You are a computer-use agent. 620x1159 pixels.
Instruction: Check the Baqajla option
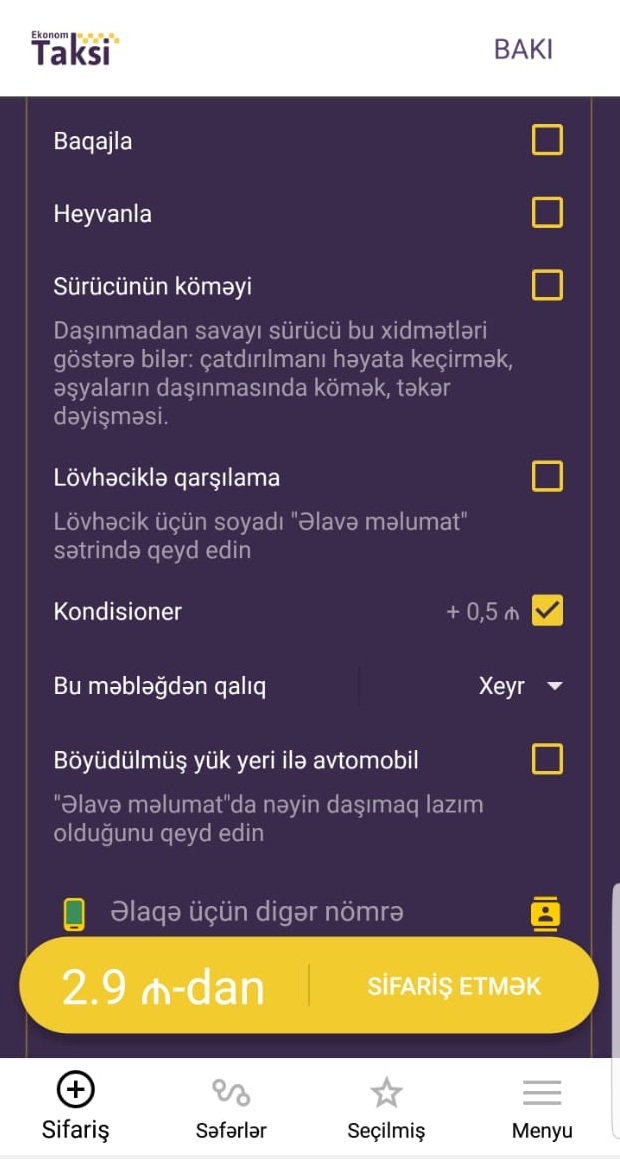(x=546, y=141)
